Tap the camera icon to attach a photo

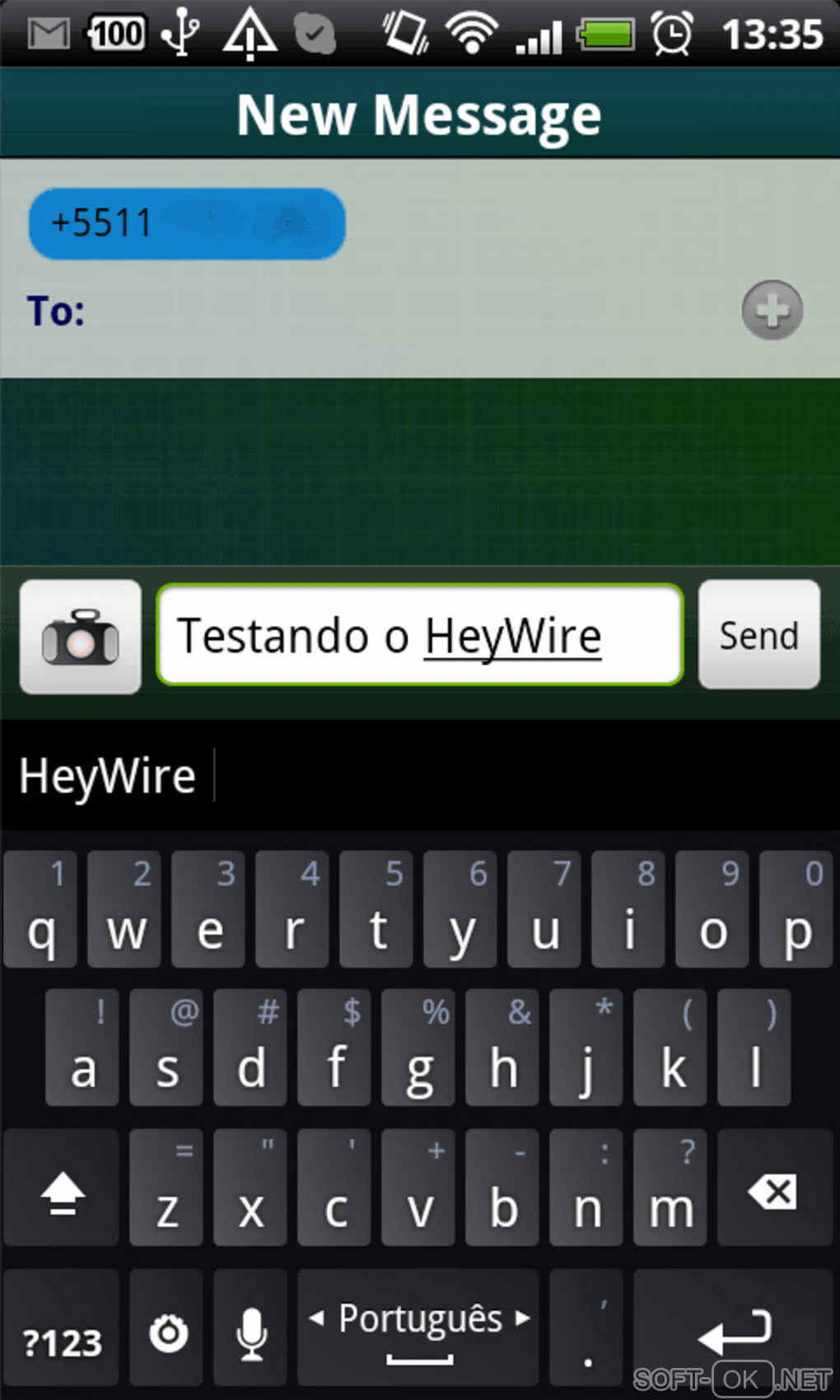(x=80, y=637)
